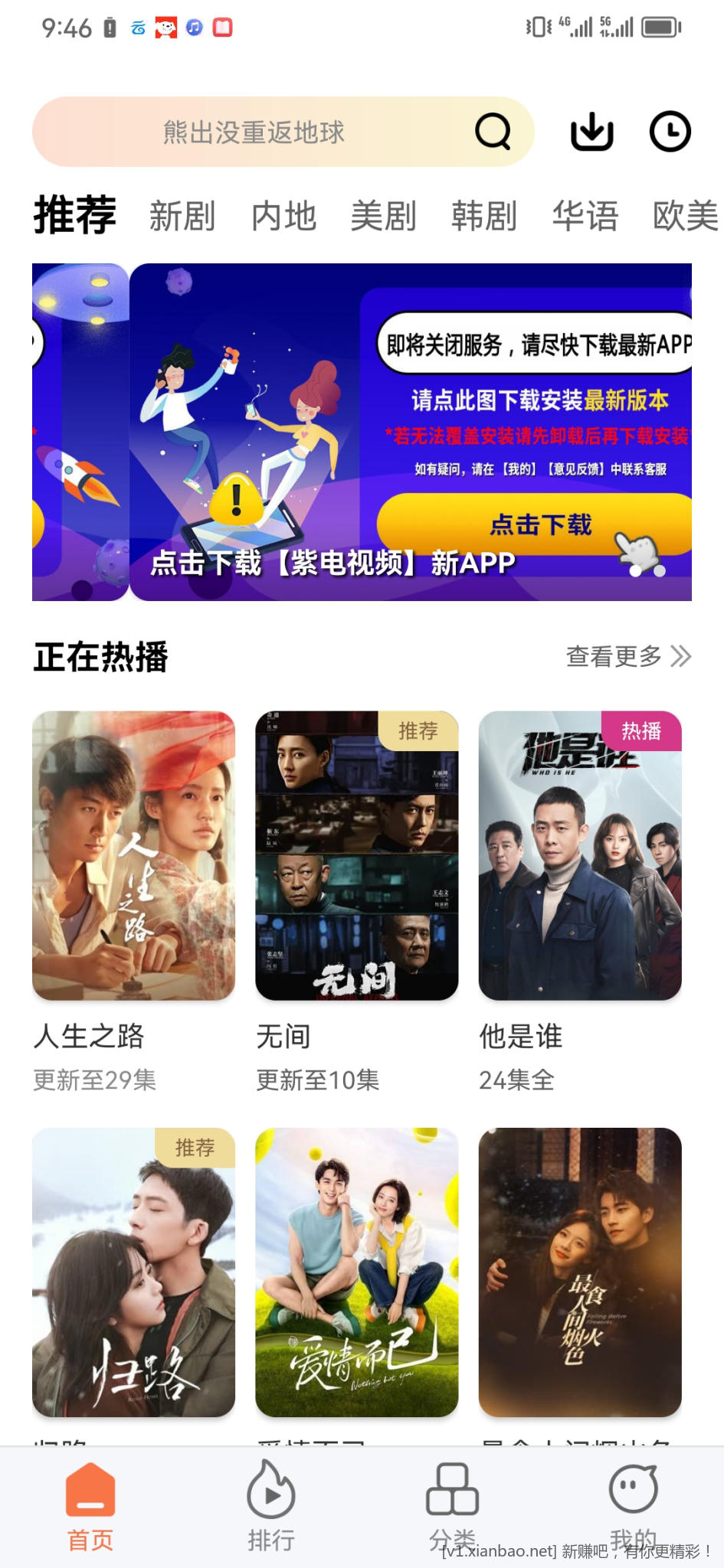
Task: Tap the 点击下载 button on the banner
Action: (540, 524)
